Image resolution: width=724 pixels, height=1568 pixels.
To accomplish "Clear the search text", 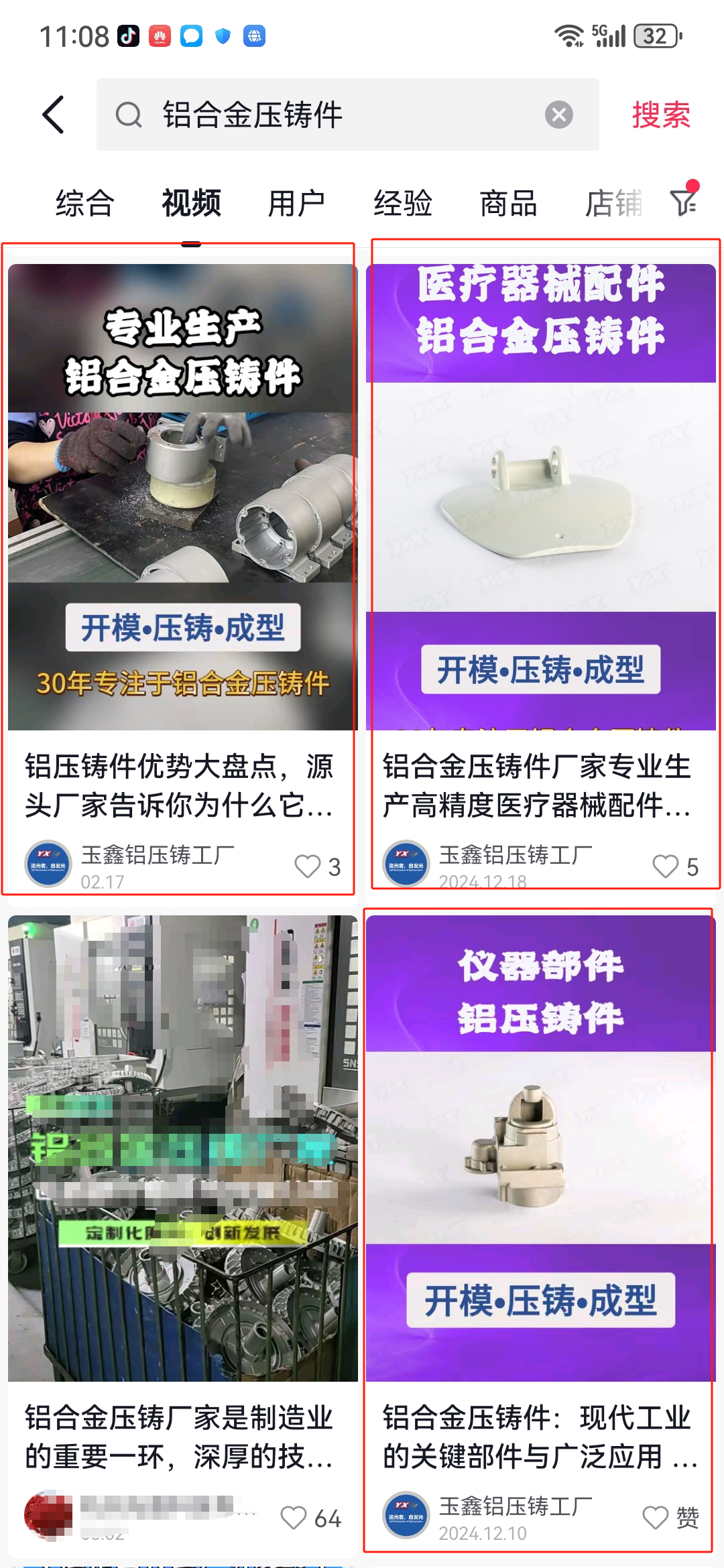I will click(x=558, y=115).
